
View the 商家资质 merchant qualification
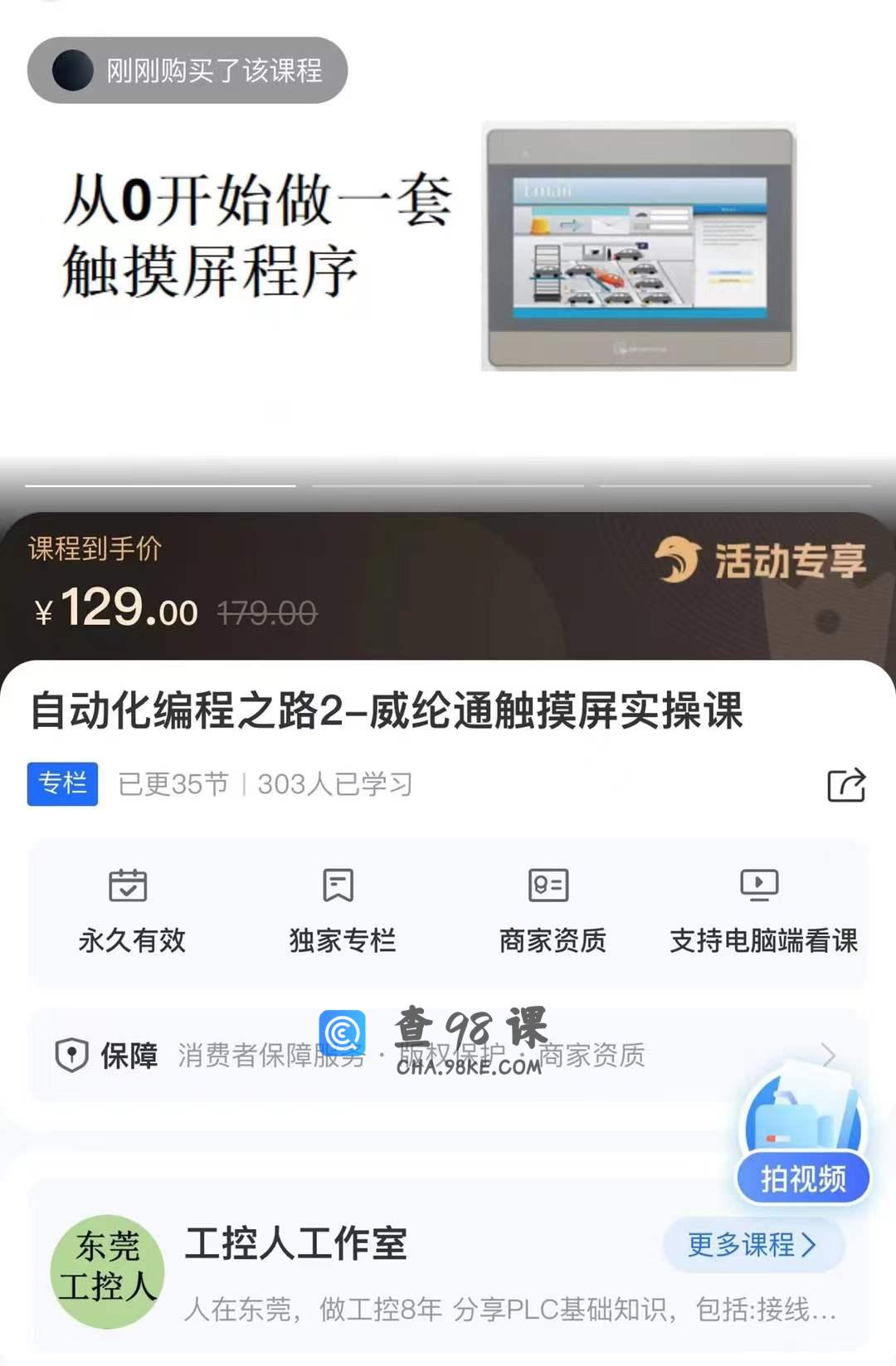[x=553, y=911]
